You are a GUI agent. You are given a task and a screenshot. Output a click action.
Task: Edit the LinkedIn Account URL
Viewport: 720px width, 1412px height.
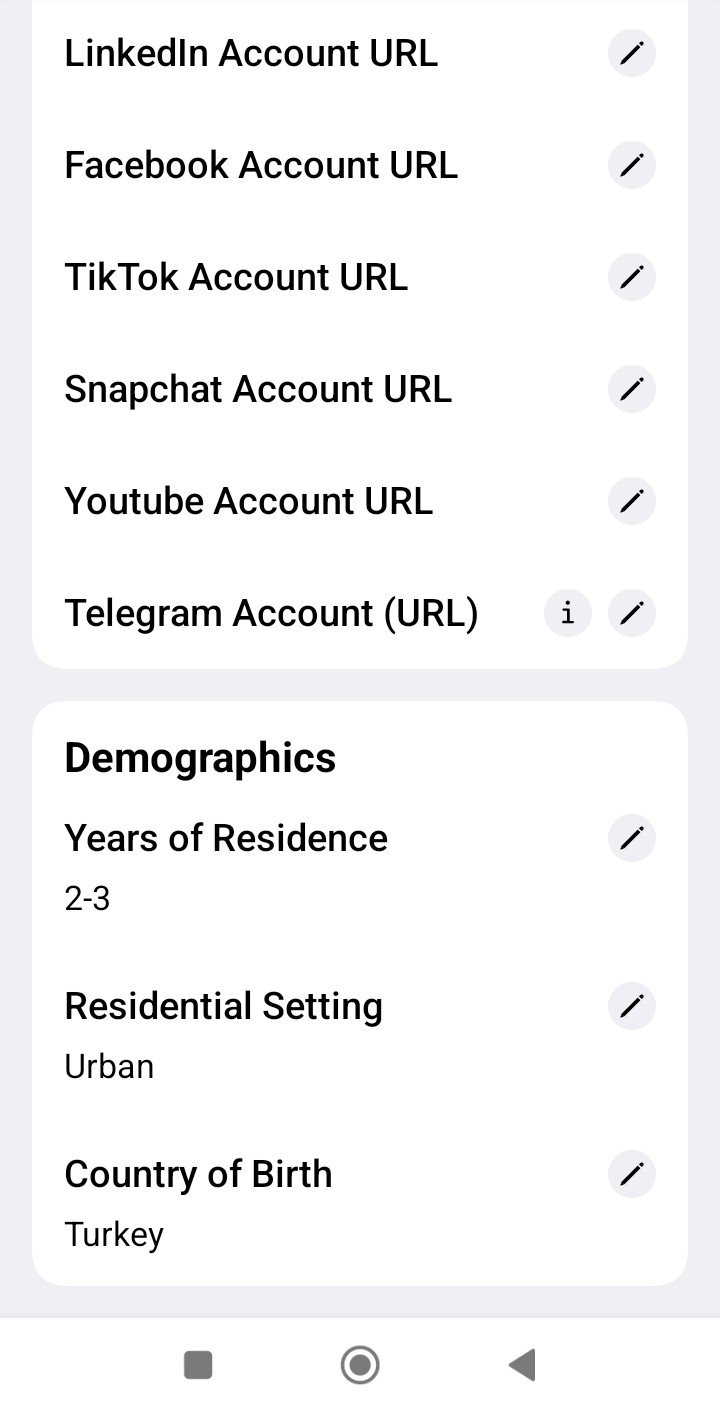631,54
